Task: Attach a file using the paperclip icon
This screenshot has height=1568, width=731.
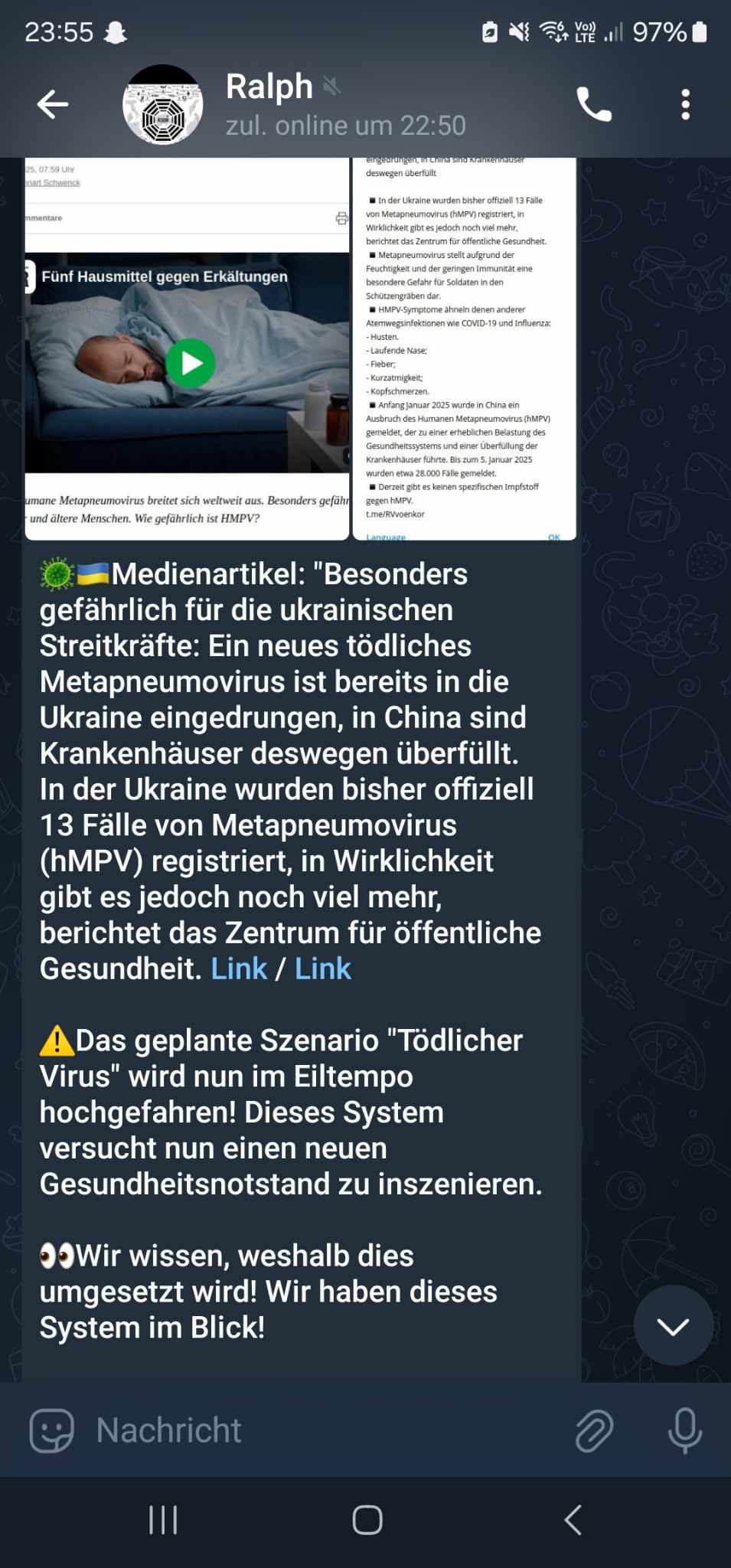Action: pyautogui.click(x=593, y=1430)
